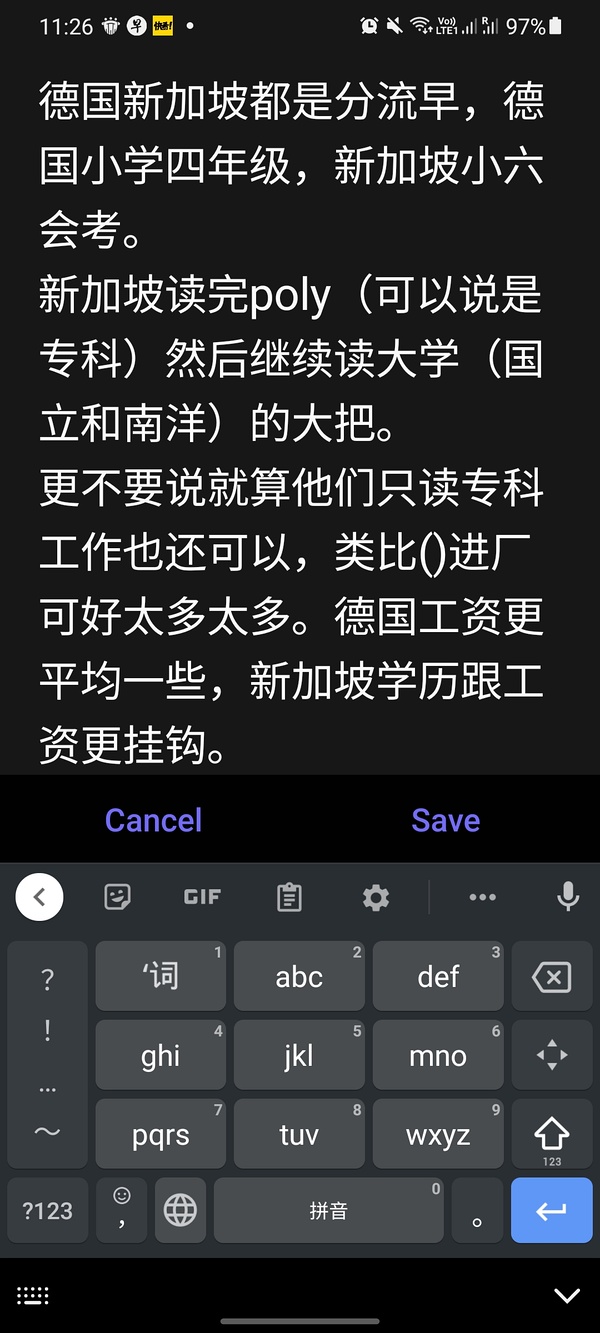The height and width of the screenshot is (1333, 600).
Task: Tap the emoji comma key
Action: 122,1211
